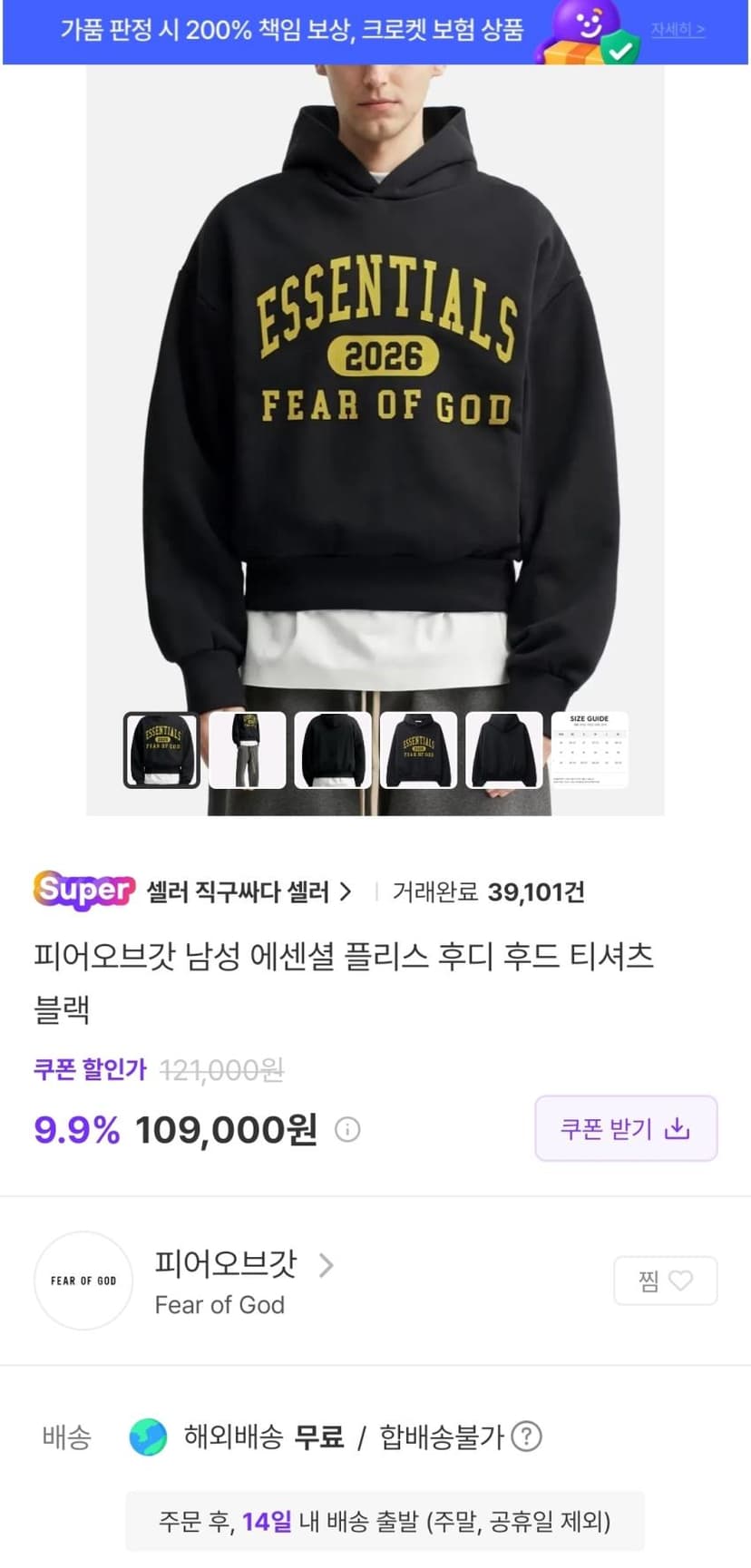Viewport: 751px width, 1568px height.
Task: Tap the price info icon
Action: click(x=347, y=1129)
